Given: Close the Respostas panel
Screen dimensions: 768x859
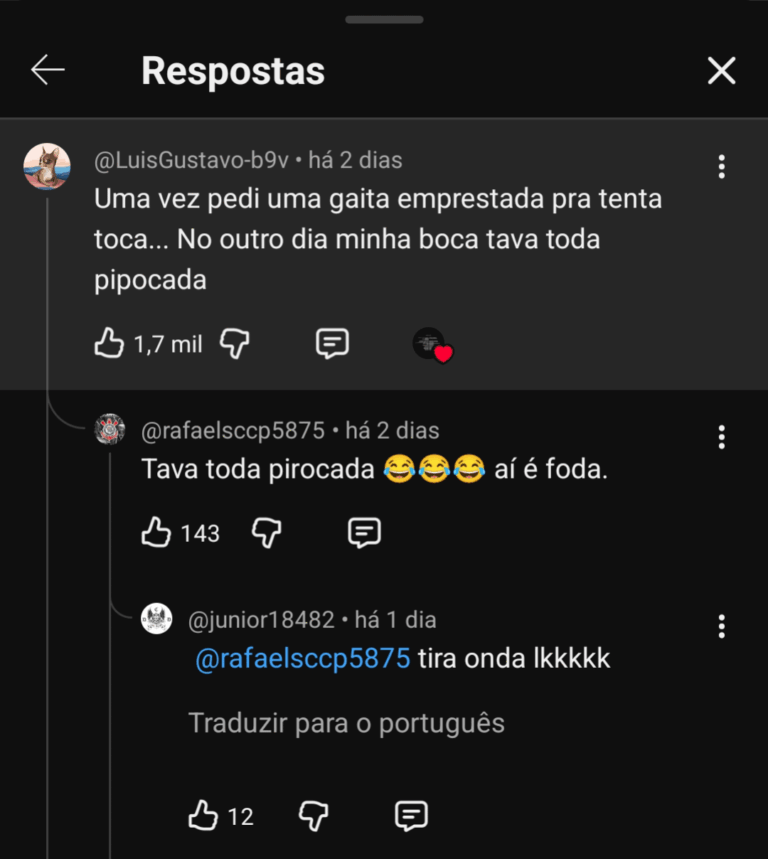Looking at the screenshot, I should (x=721, y=70).
